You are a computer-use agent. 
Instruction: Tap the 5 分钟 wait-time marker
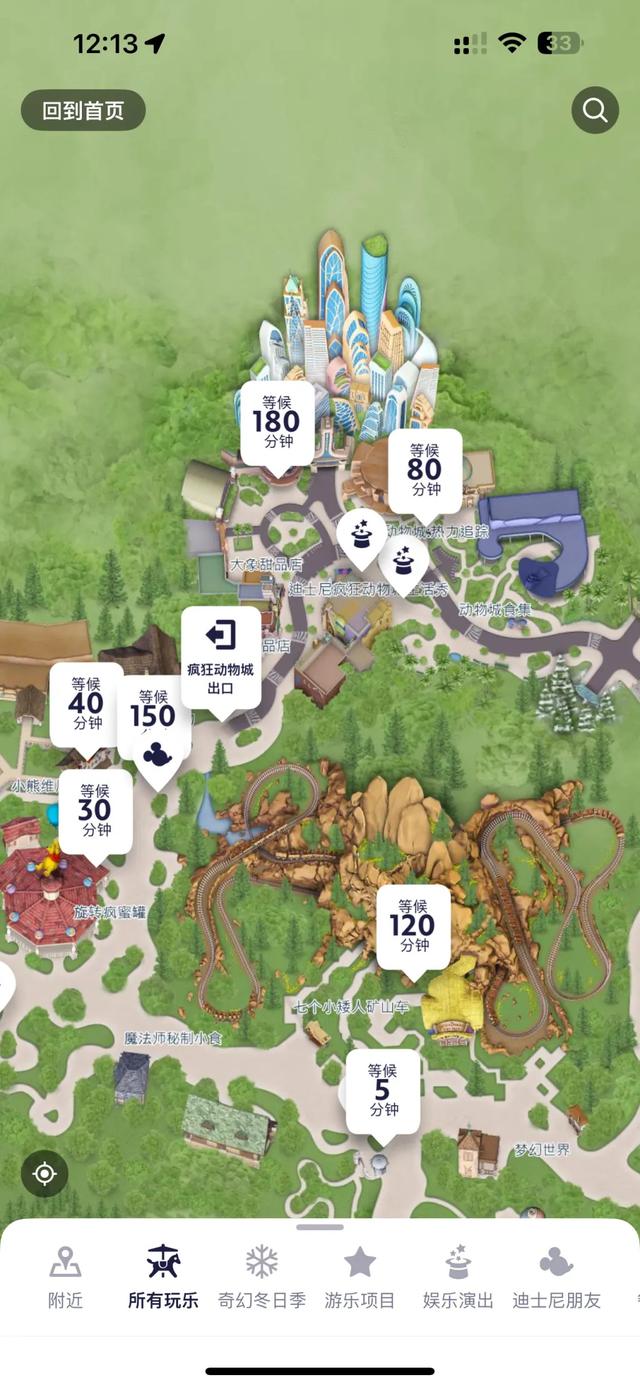pyautogui.click(x=383, y=1090)
